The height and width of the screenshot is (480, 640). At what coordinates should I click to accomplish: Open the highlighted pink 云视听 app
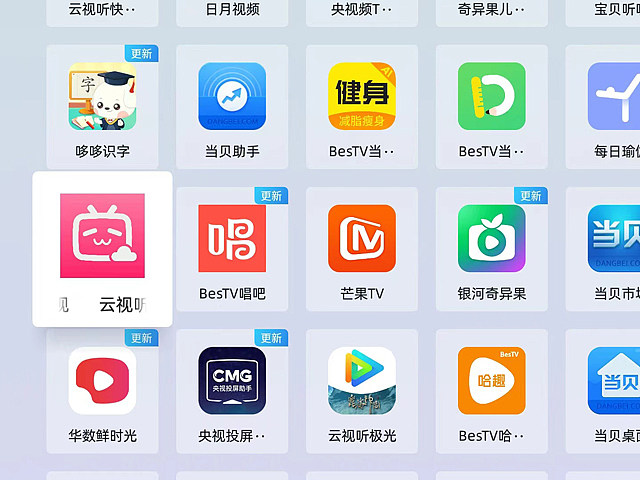tap(102, 237)
